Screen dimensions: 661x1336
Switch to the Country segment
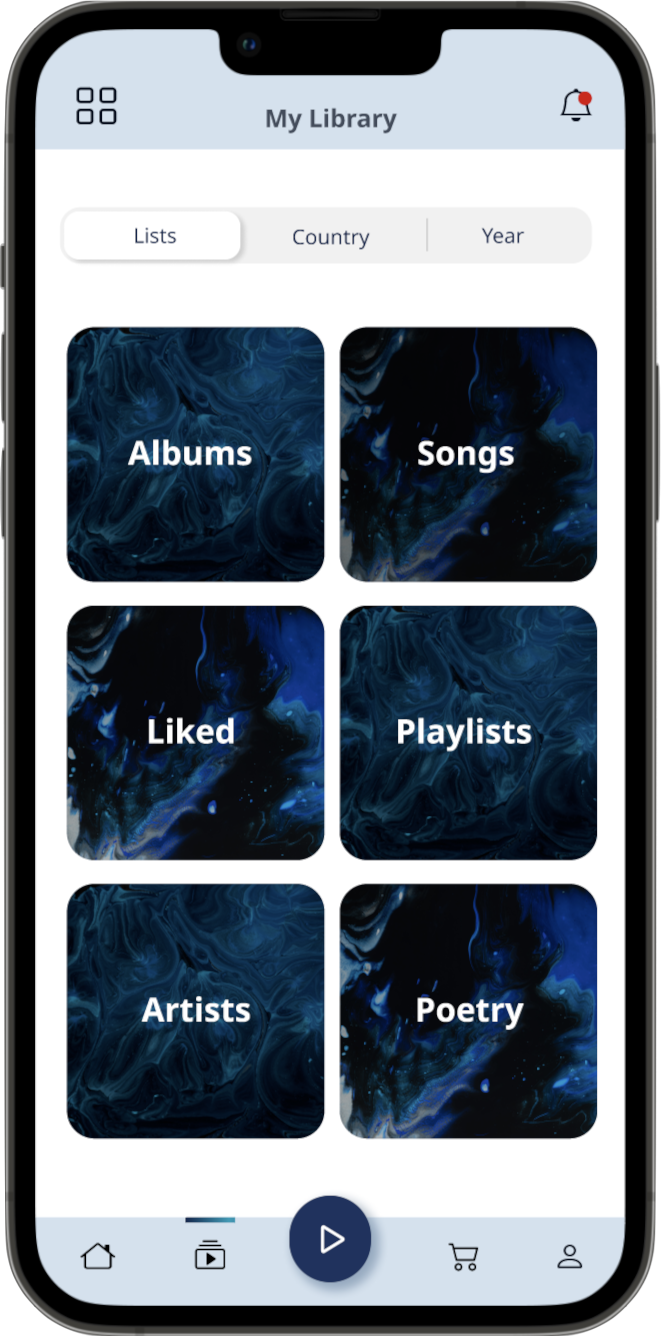[331, 237]
